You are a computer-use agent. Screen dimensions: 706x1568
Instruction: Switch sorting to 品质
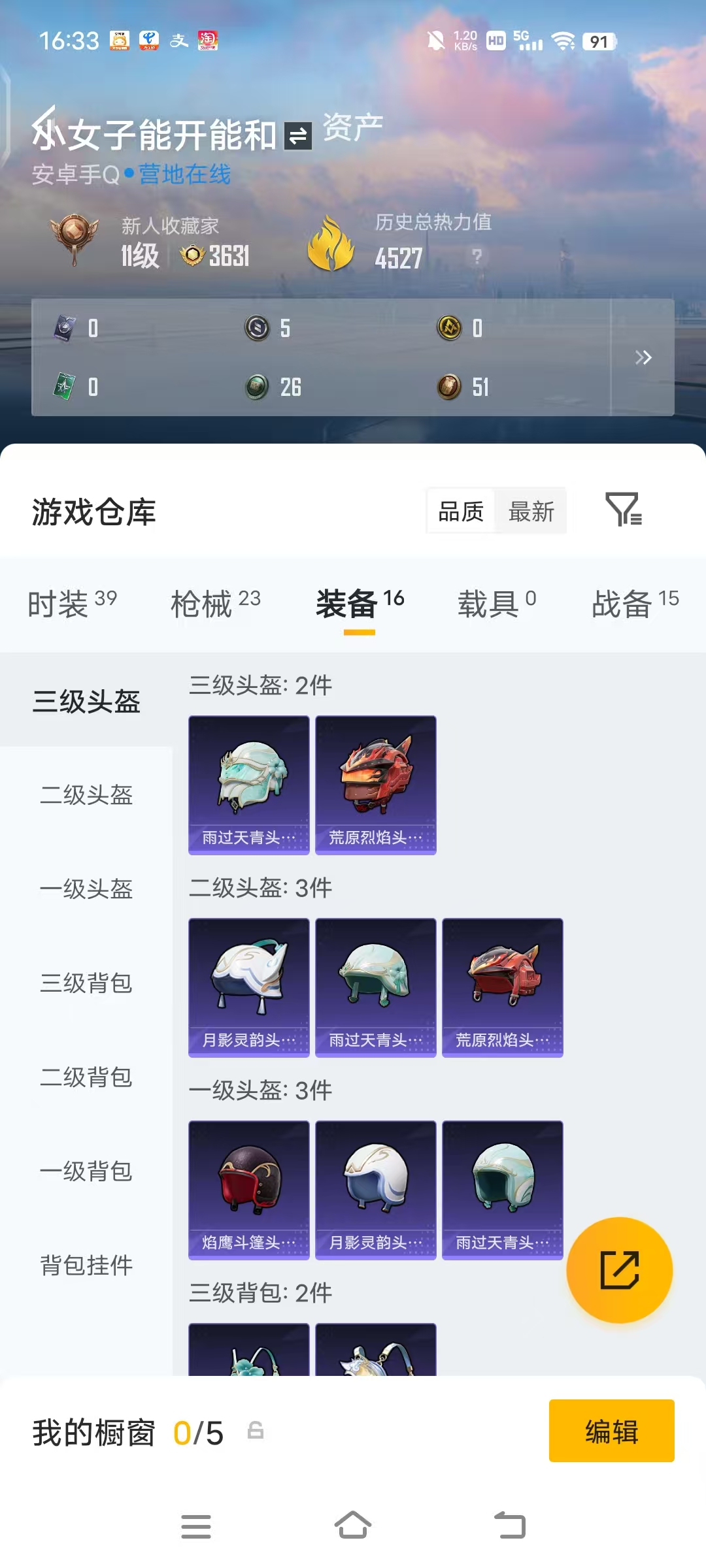tap(460, 512)
